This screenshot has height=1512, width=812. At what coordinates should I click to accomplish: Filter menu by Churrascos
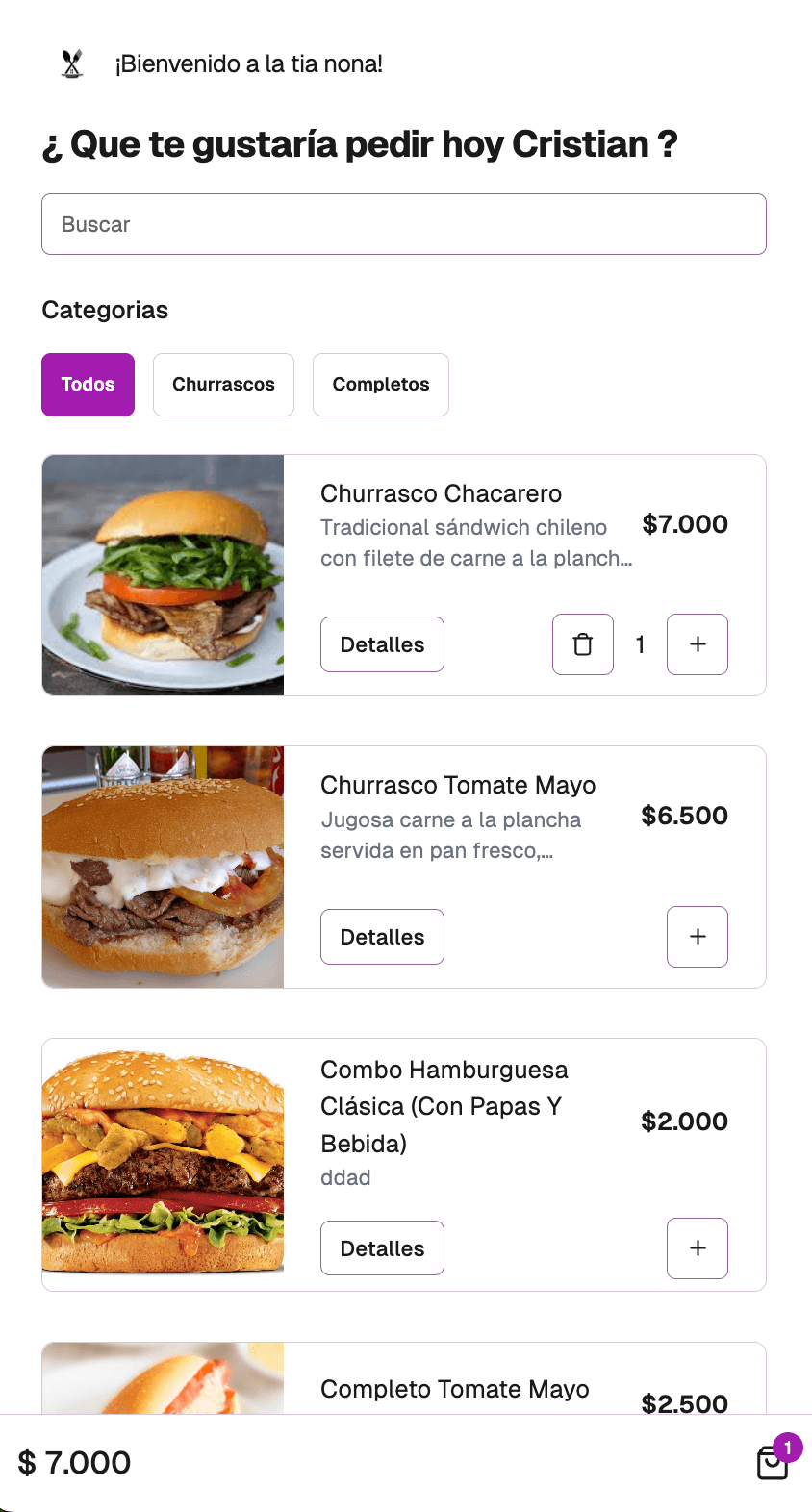223,384
